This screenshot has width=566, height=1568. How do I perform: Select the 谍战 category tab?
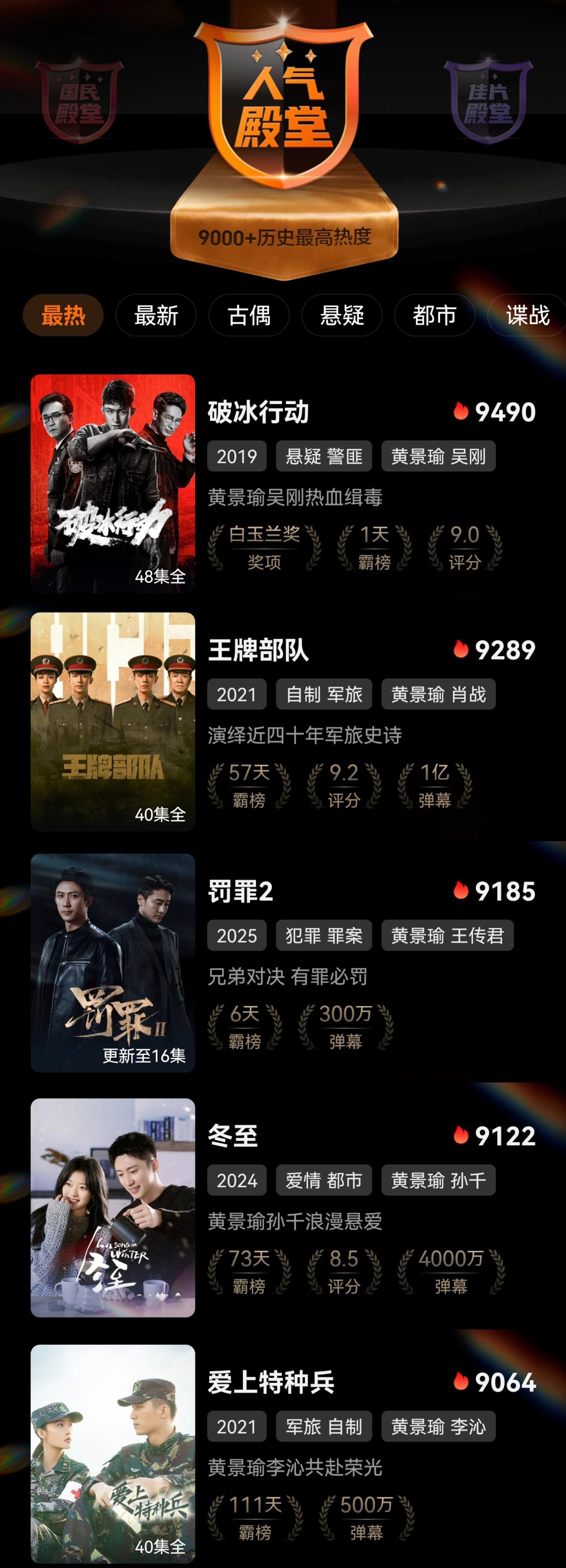pyautogui.click(x=528, y=317)
